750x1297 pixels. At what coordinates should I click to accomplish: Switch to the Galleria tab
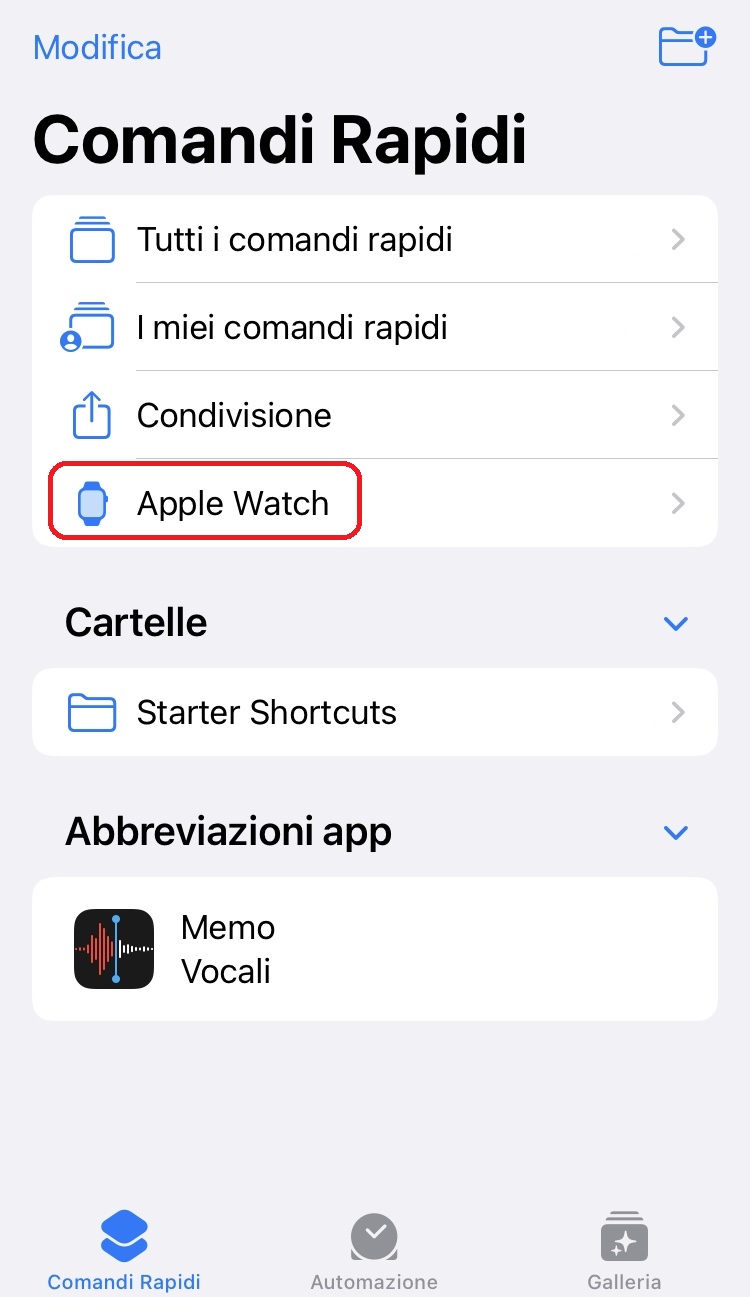[624, 1251]
